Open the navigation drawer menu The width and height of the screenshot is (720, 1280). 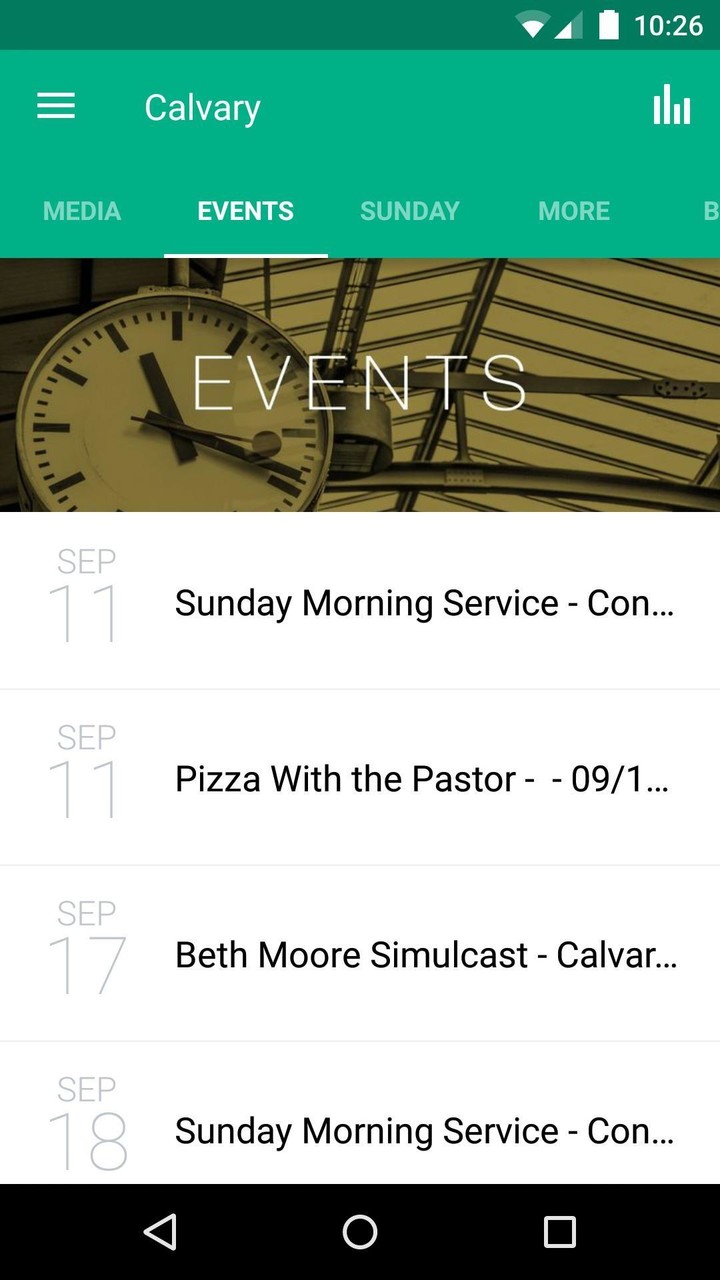pyautogui.click(x=55, y=106)
